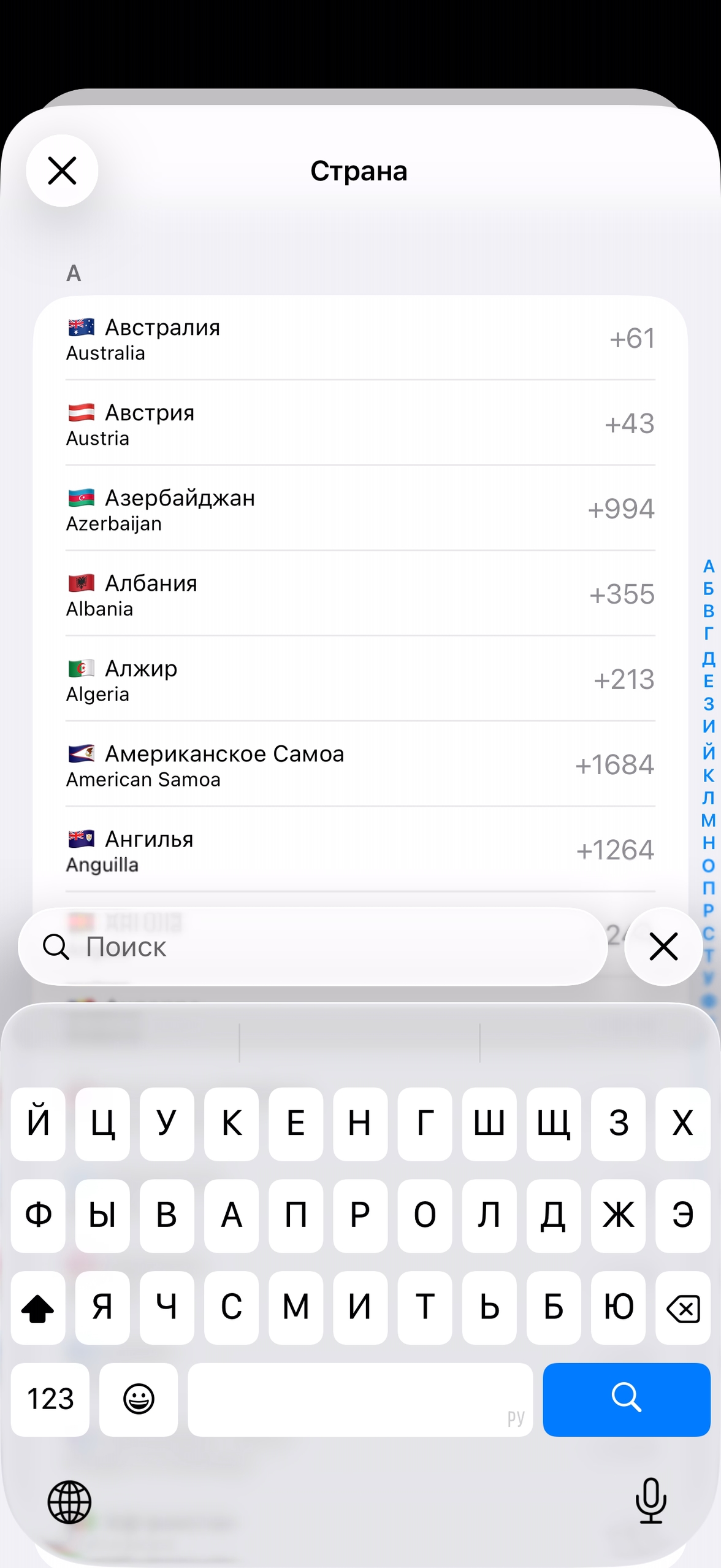The width and height of the screenshot is (721, 1568).
Task: Jump to letter К in the index
Action: 708,775
